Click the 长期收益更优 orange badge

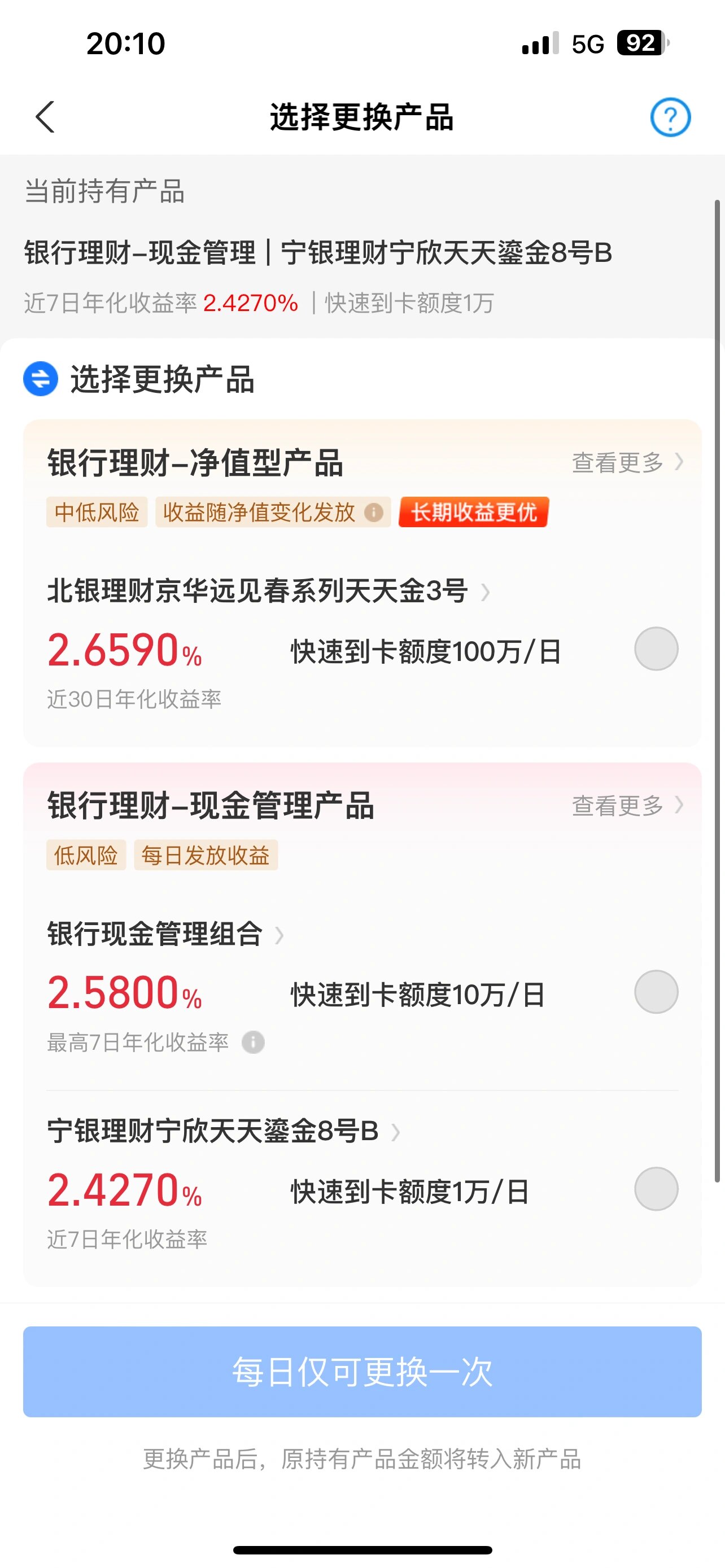pos(473,513)
